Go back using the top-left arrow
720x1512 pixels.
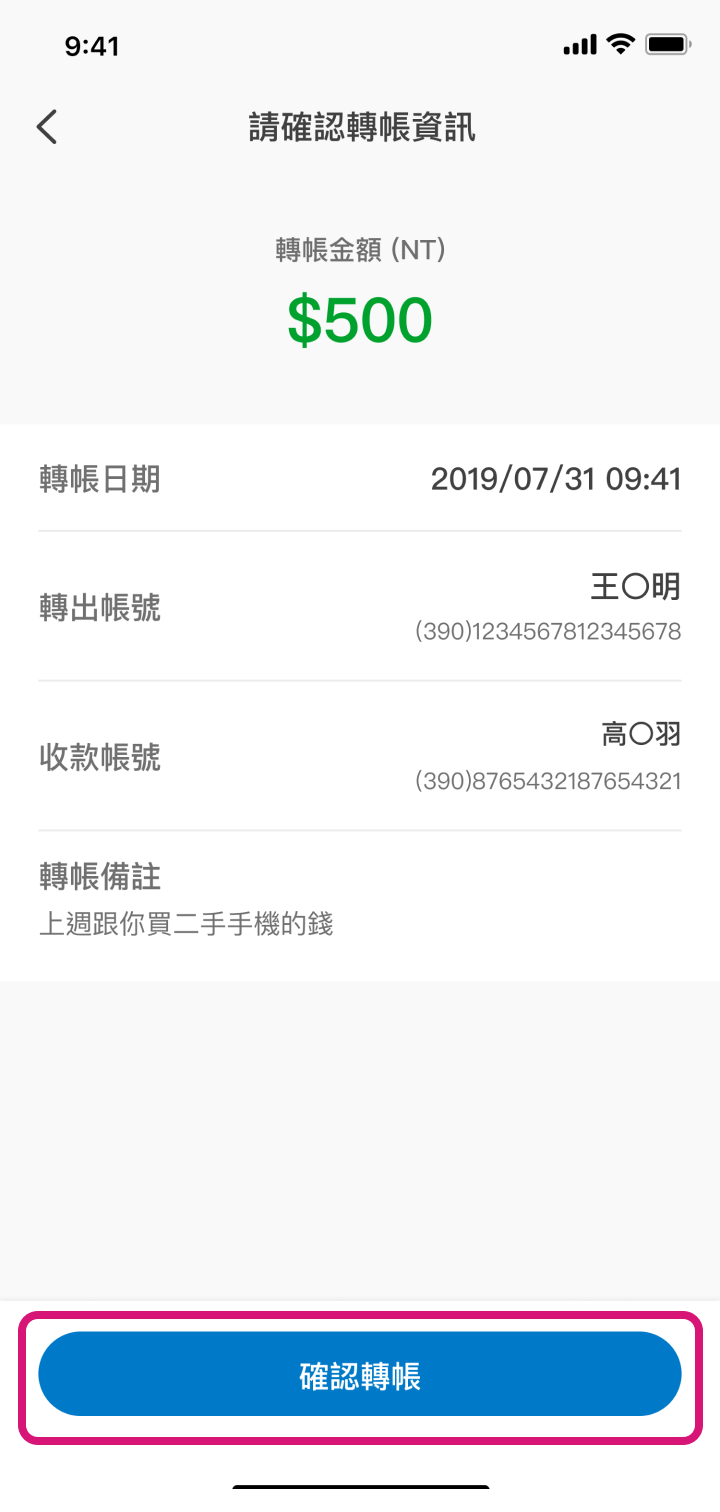47,127
